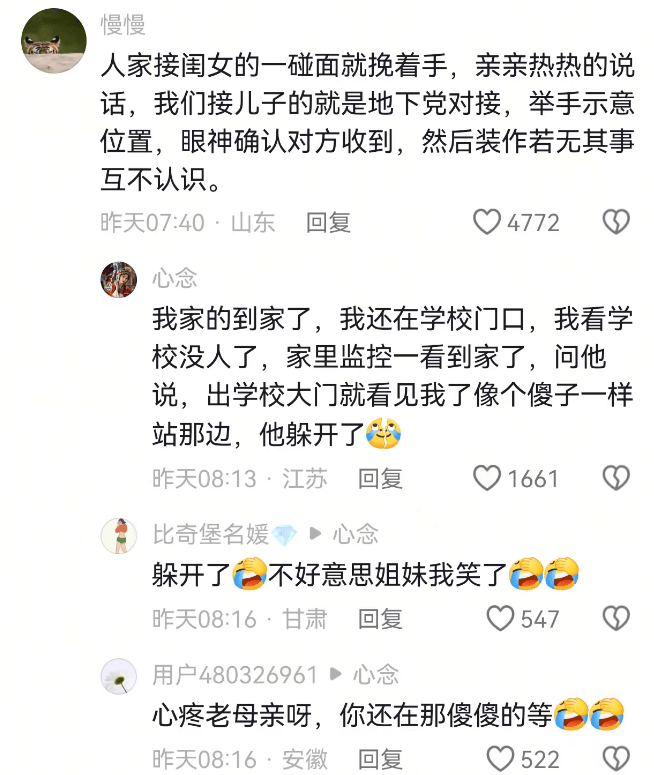Viewport: 654px width, 775px height.
Task: Reply to 用户480326961's comment
Action: [380, 759]
